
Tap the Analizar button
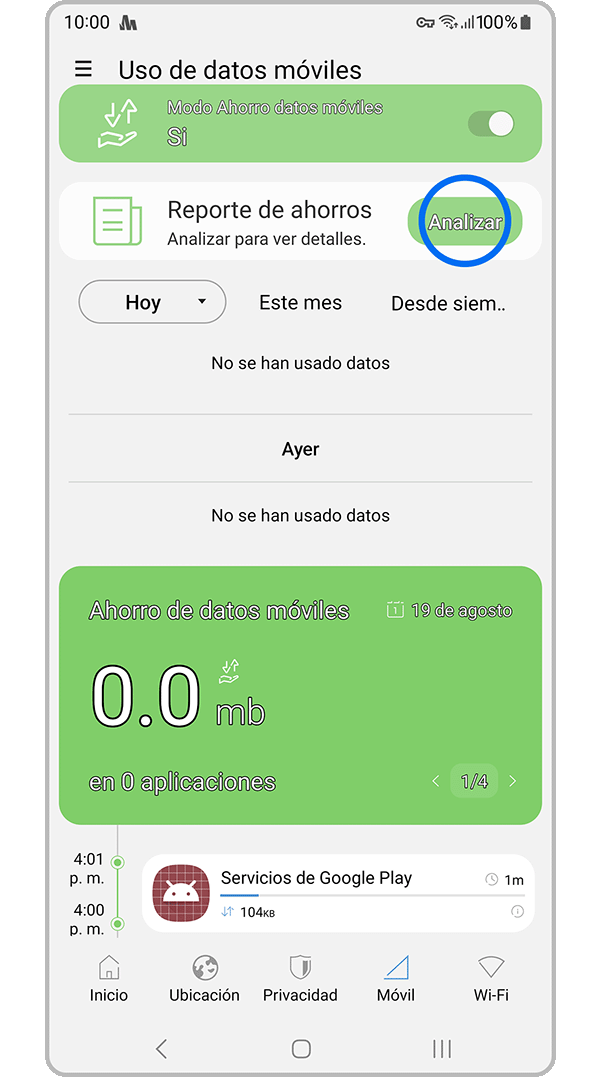coord(465,222)
